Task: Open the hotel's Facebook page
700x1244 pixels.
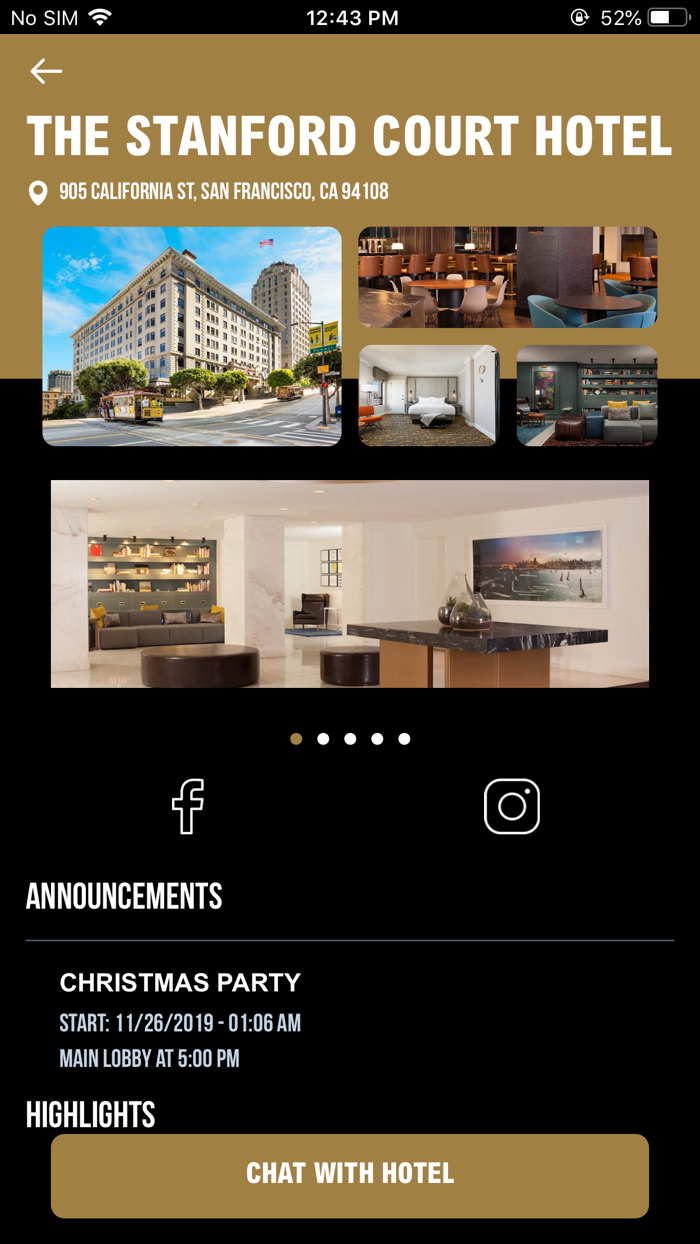Action: tap(188, 806)
